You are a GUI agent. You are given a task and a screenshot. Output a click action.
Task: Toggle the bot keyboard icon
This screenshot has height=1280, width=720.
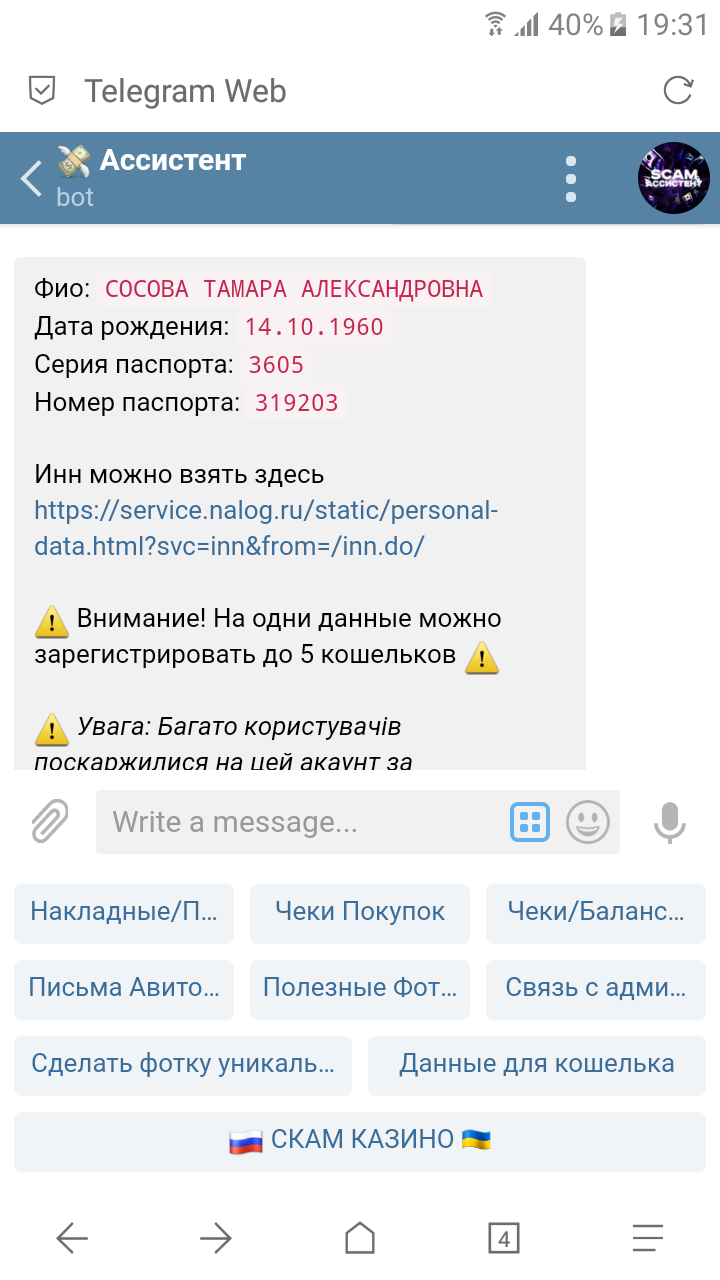(530, 822)
